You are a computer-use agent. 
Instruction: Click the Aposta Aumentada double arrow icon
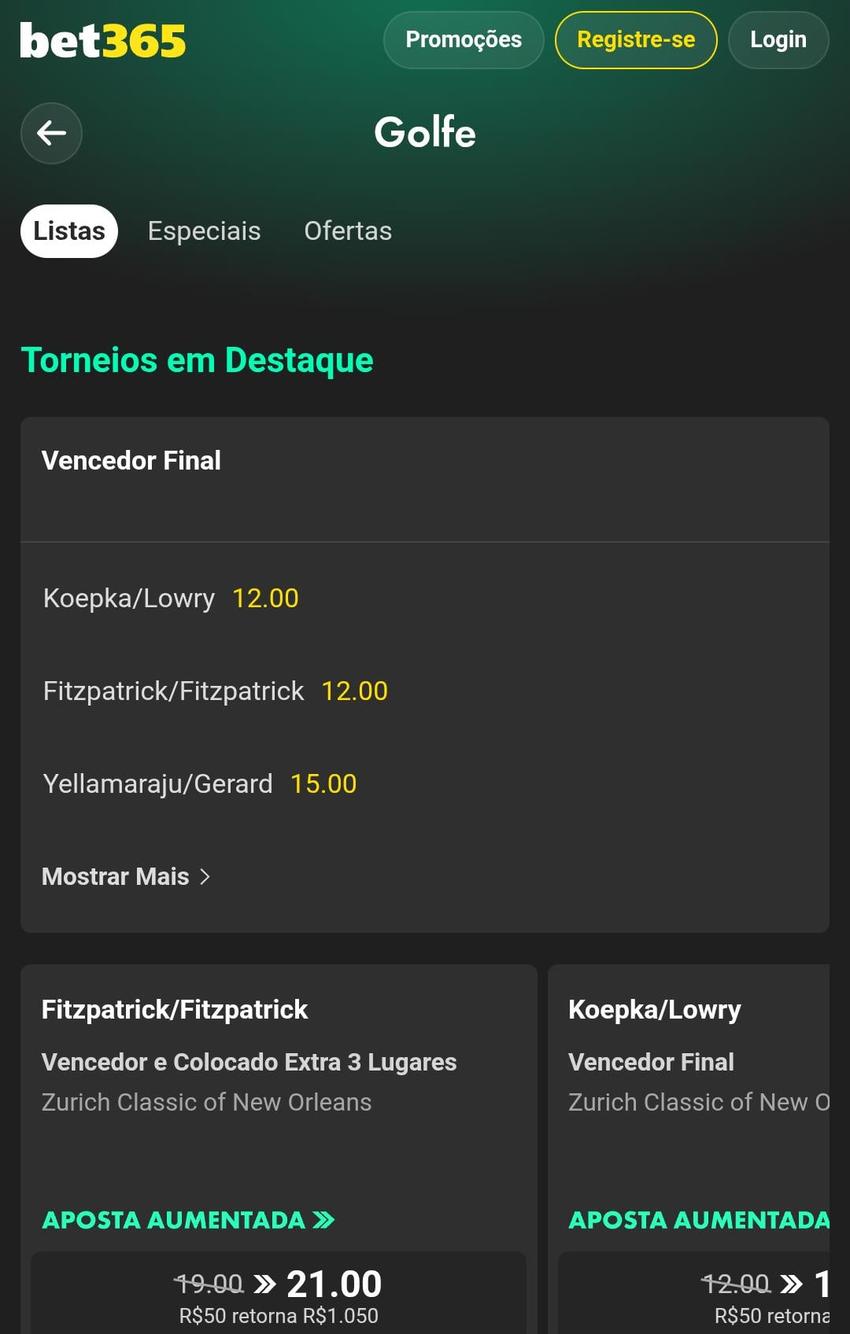click(x=325, y=1220)
